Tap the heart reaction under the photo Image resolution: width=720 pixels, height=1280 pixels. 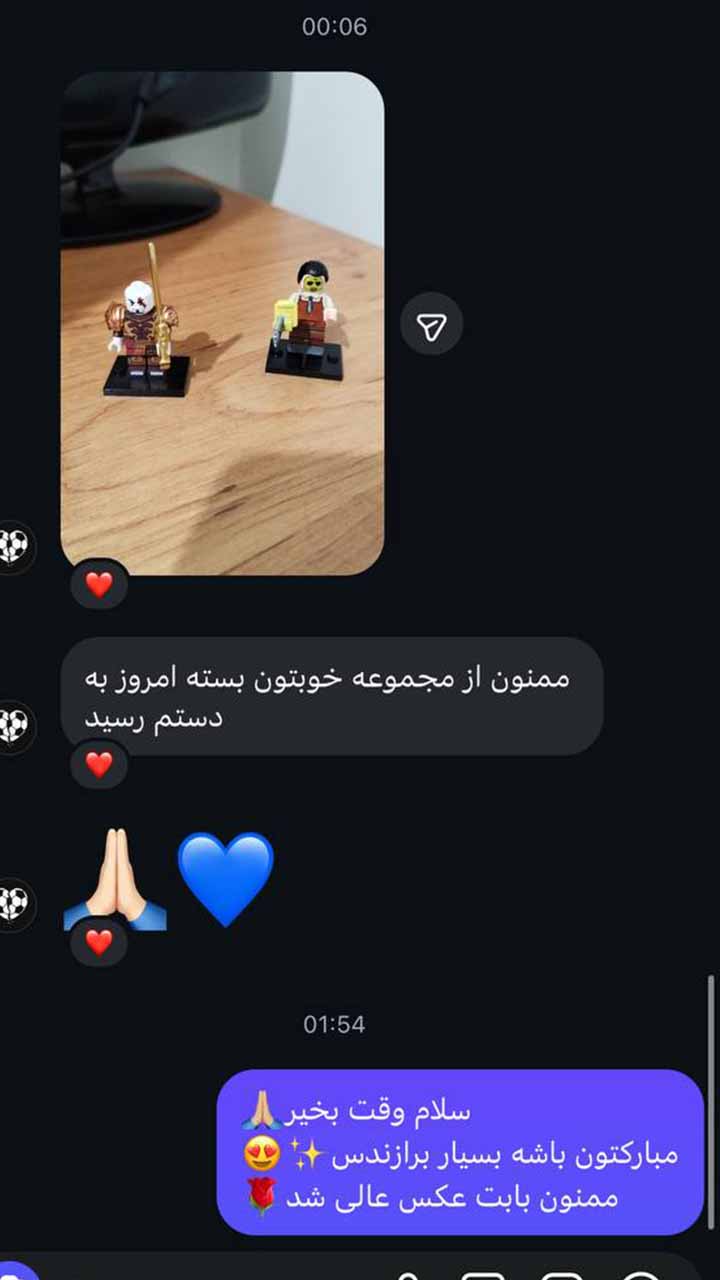coord(98,584)
